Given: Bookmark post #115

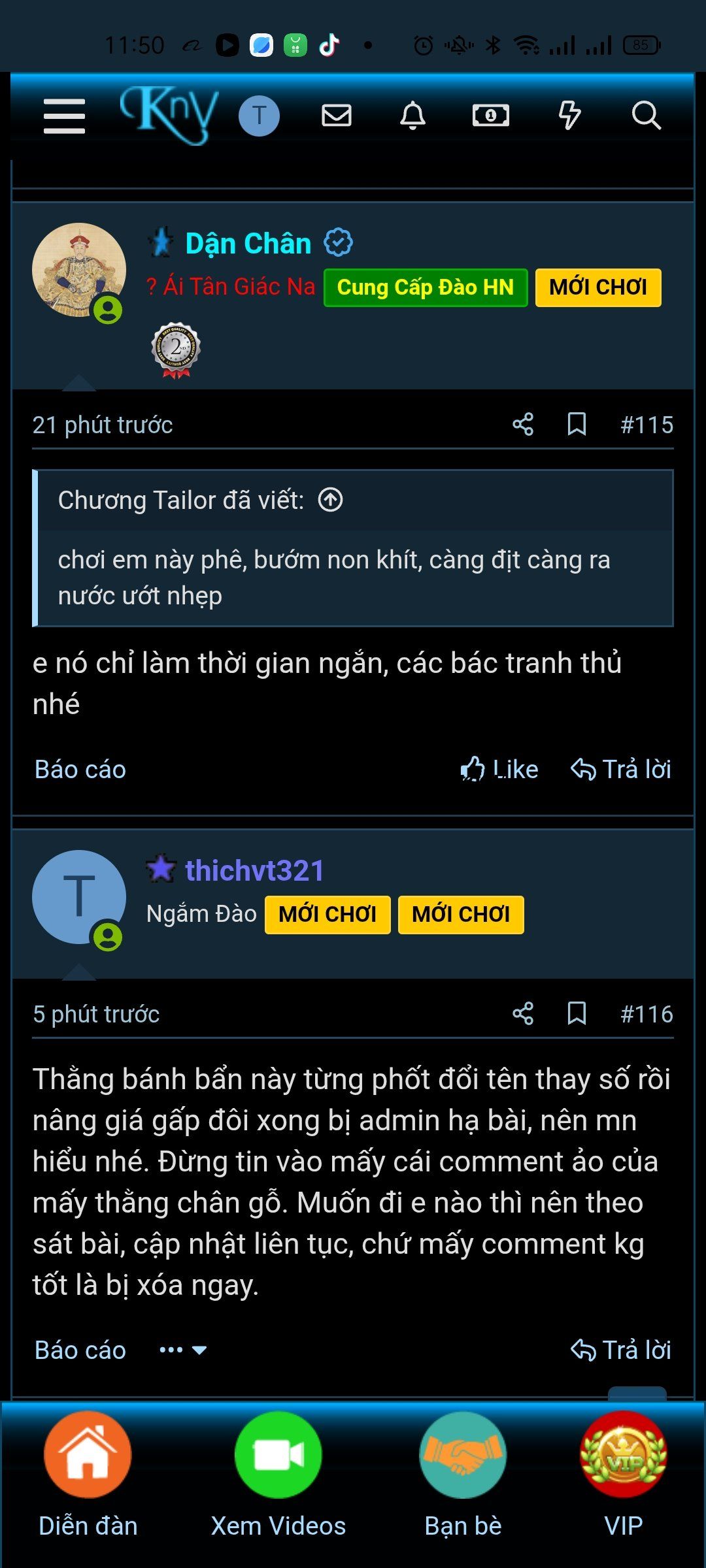Looking at the screenshot, I should click(x=577, y=425).
